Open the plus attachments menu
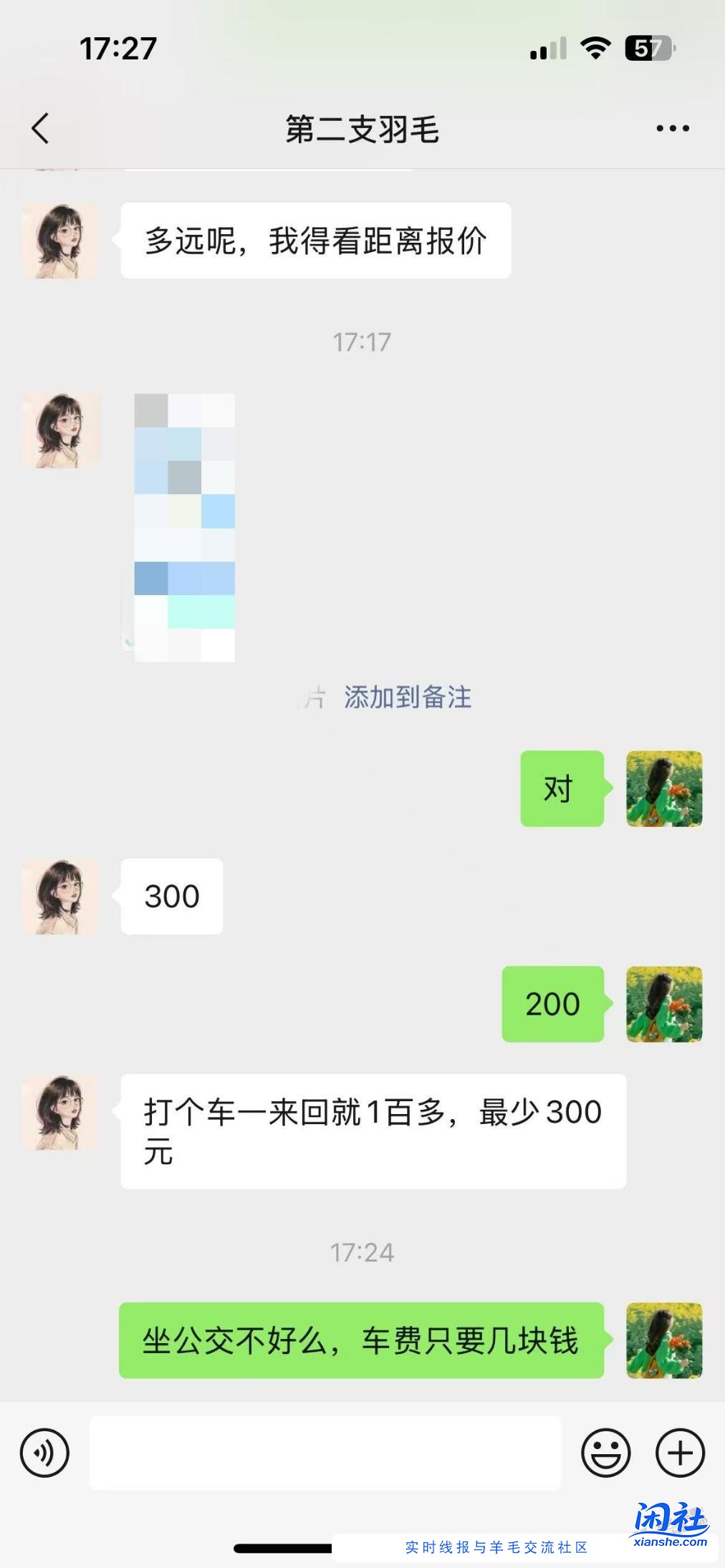The image size is (725, 1568). point(680,1453)
